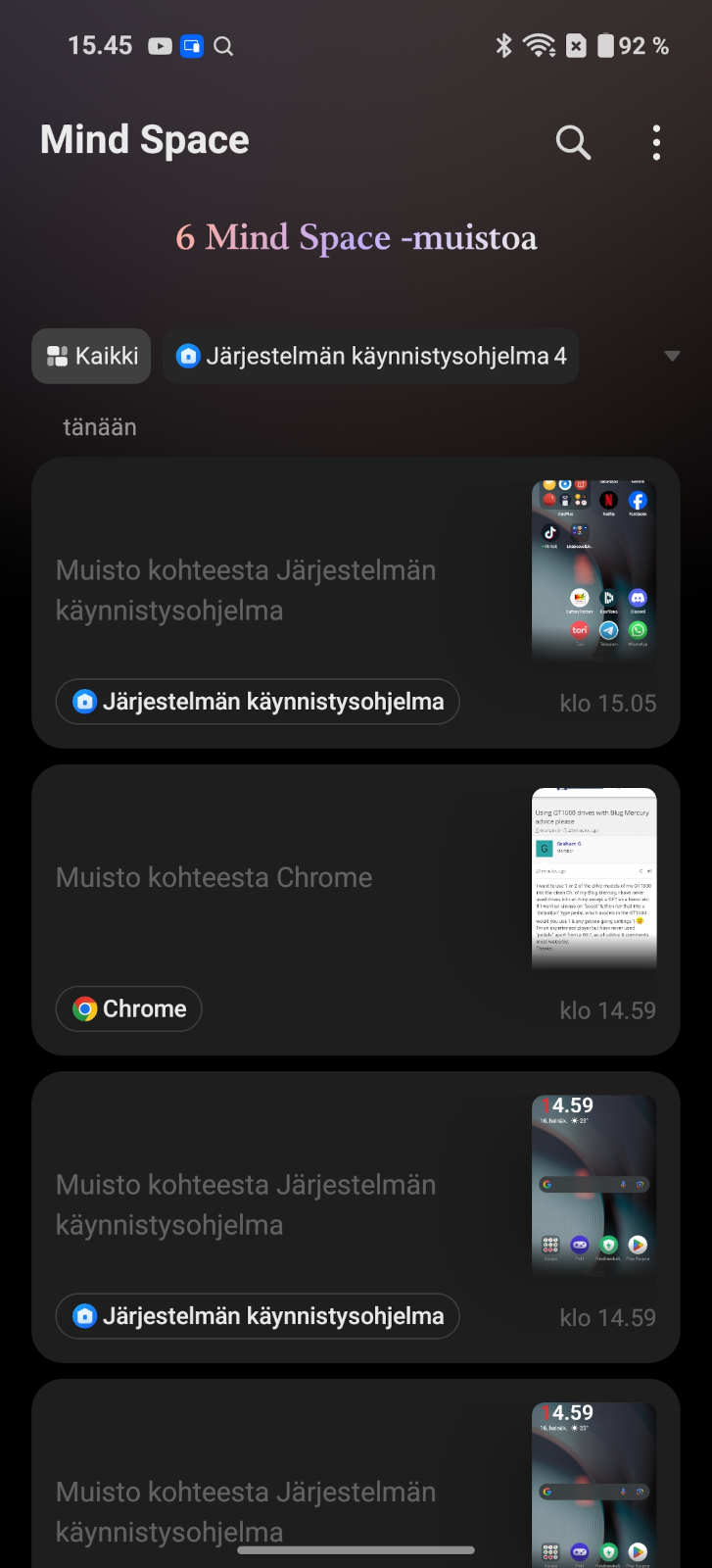Open the memory saved klo 15.05
The height and width of the screenshot is (1568, 712).
click(356, 603)
